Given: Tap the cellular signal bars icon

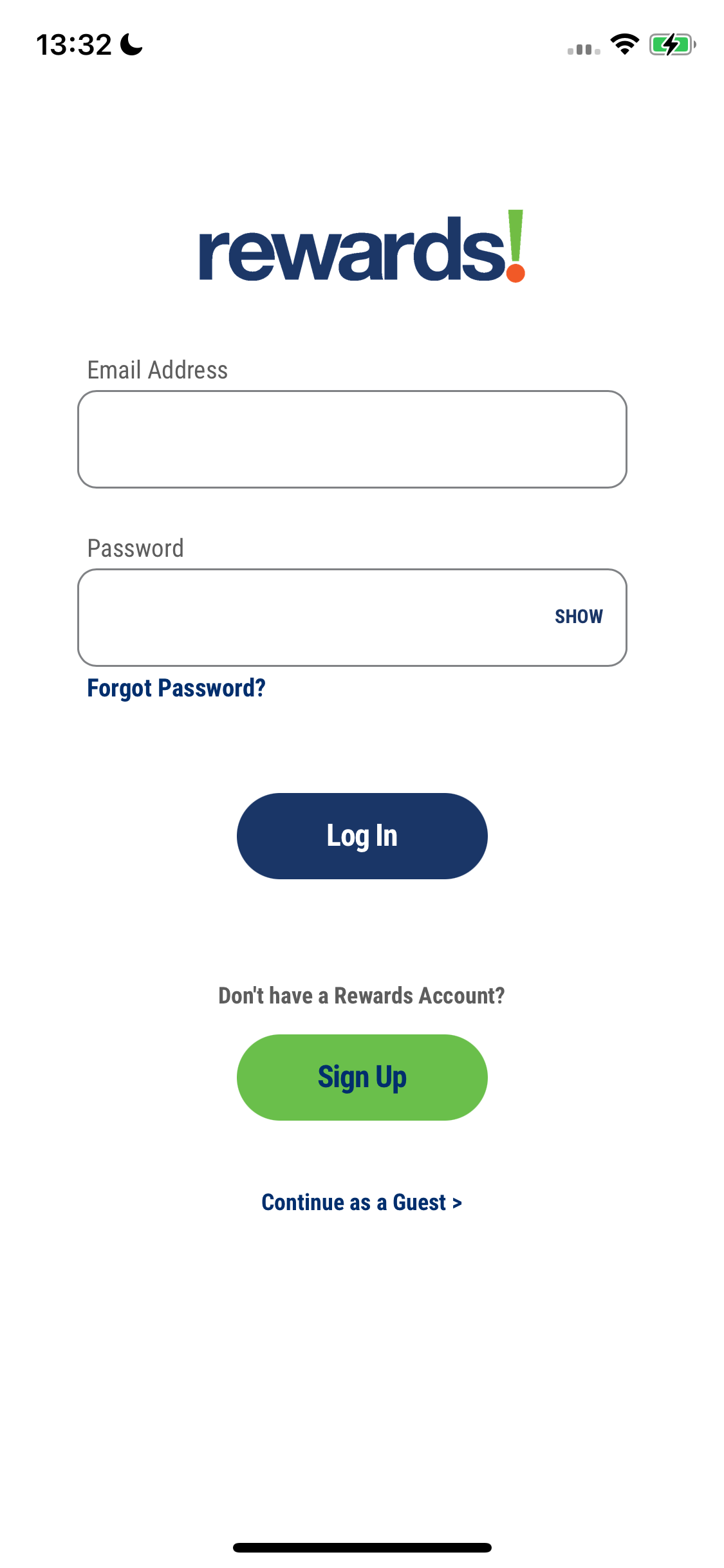Looking at the screenshot, I should 582,46.
